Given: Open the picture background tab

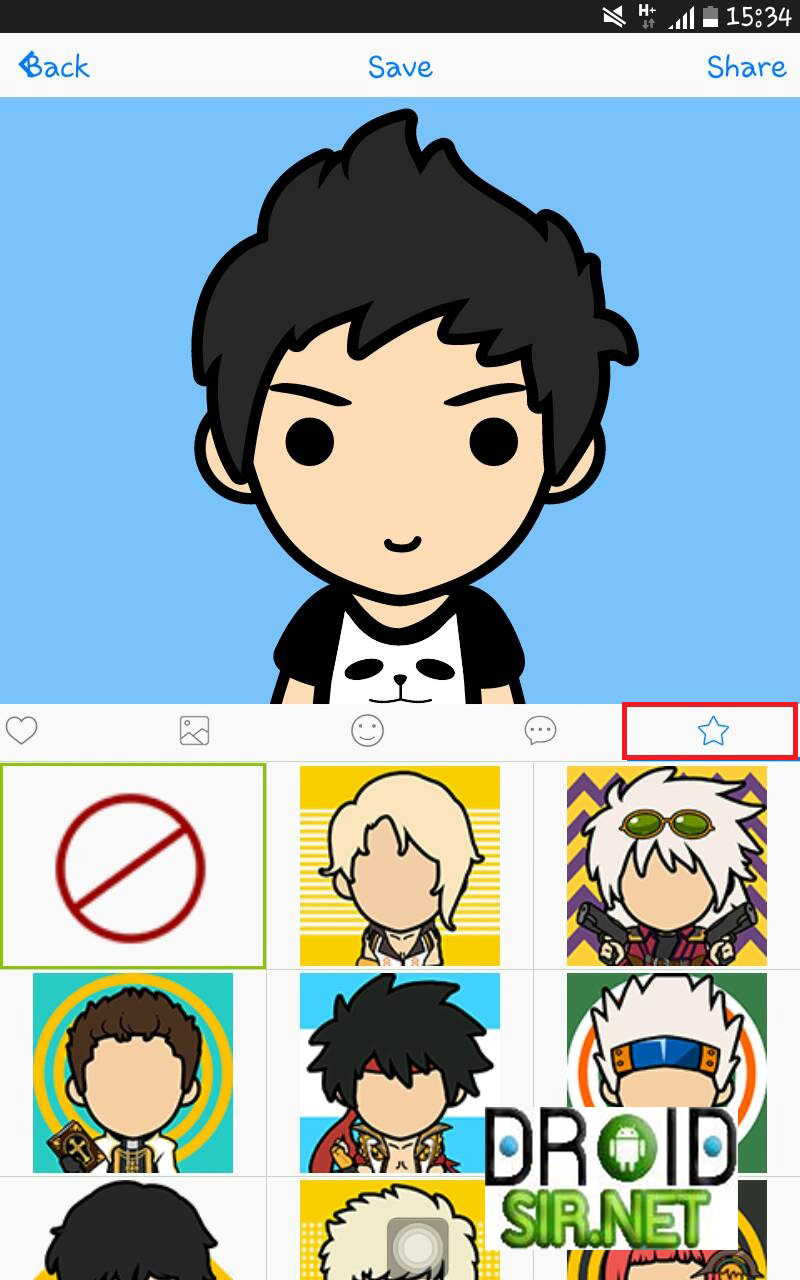Looking at the screenshot, I should point(194,731).
